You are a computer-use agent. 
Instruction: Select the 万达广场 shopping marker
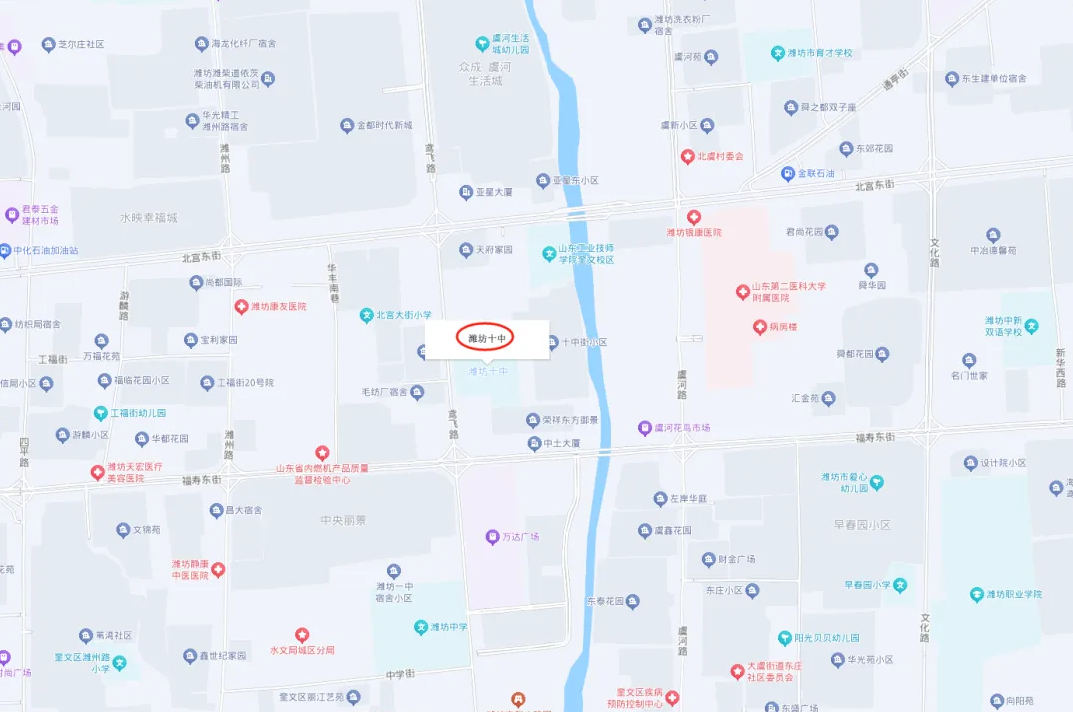(492, 537)
